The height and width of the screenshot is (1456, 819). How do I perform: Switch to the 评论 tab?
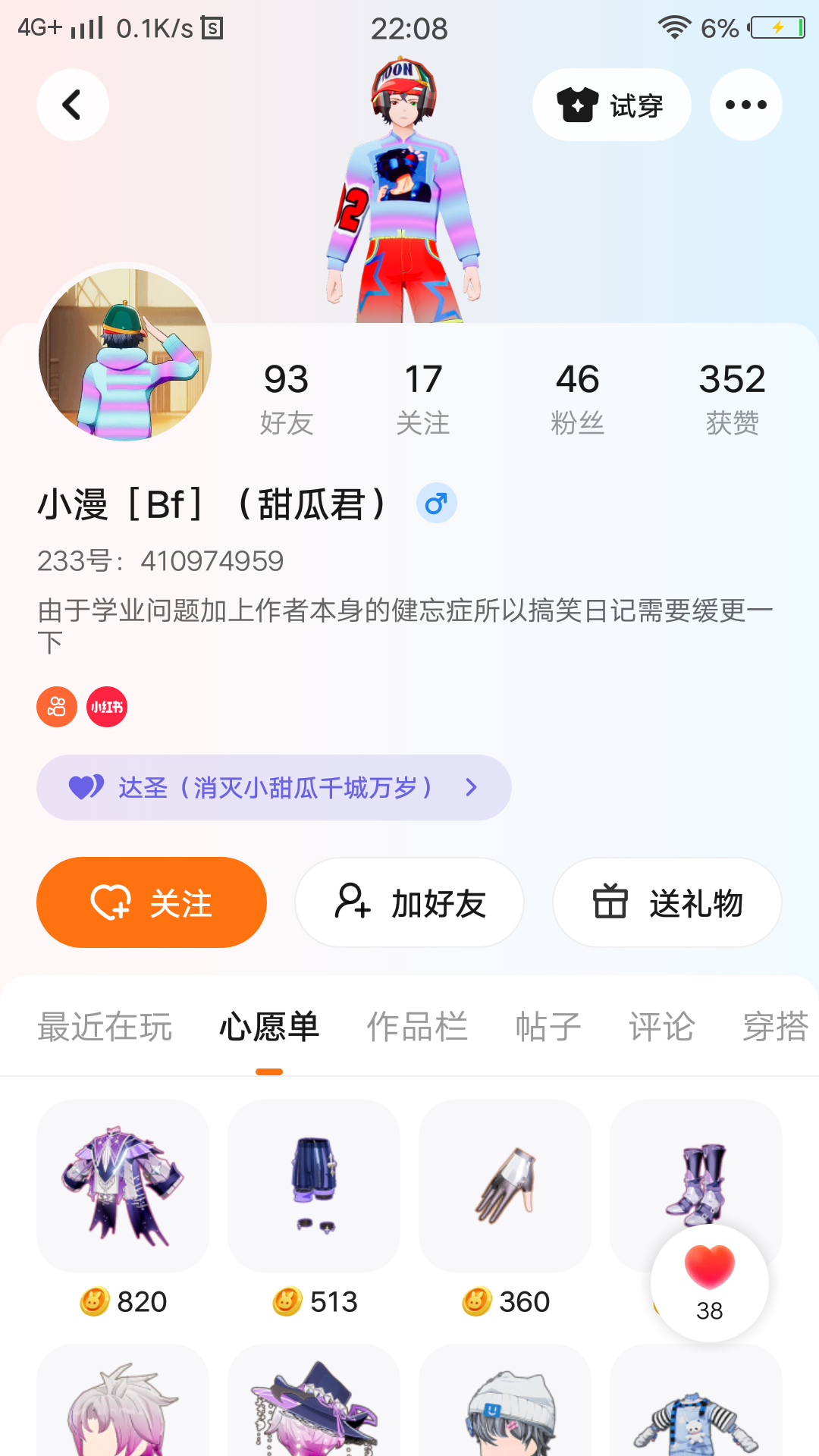tap(661, 1027)
